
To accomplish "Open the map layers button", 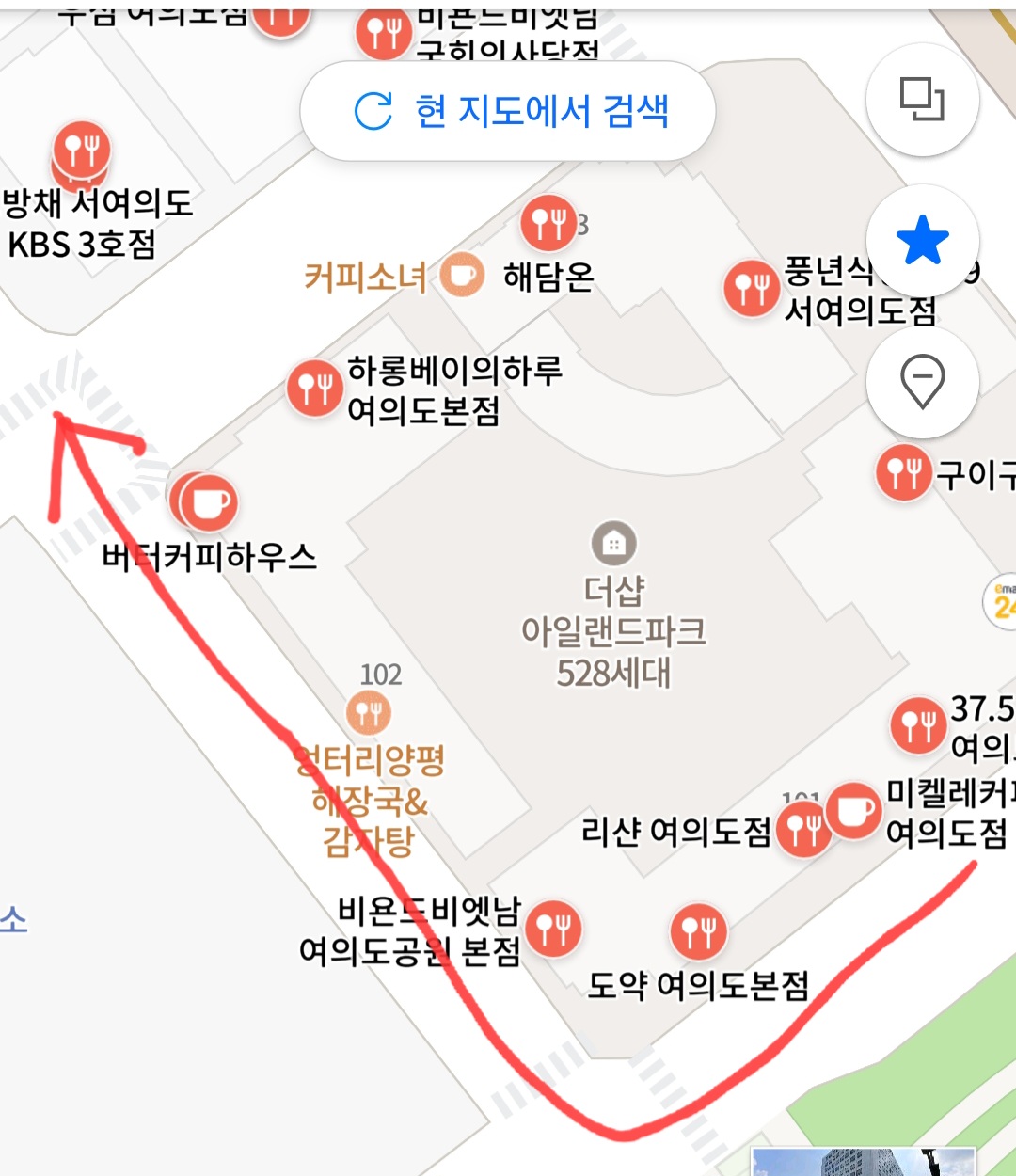I will pos(922,99).
